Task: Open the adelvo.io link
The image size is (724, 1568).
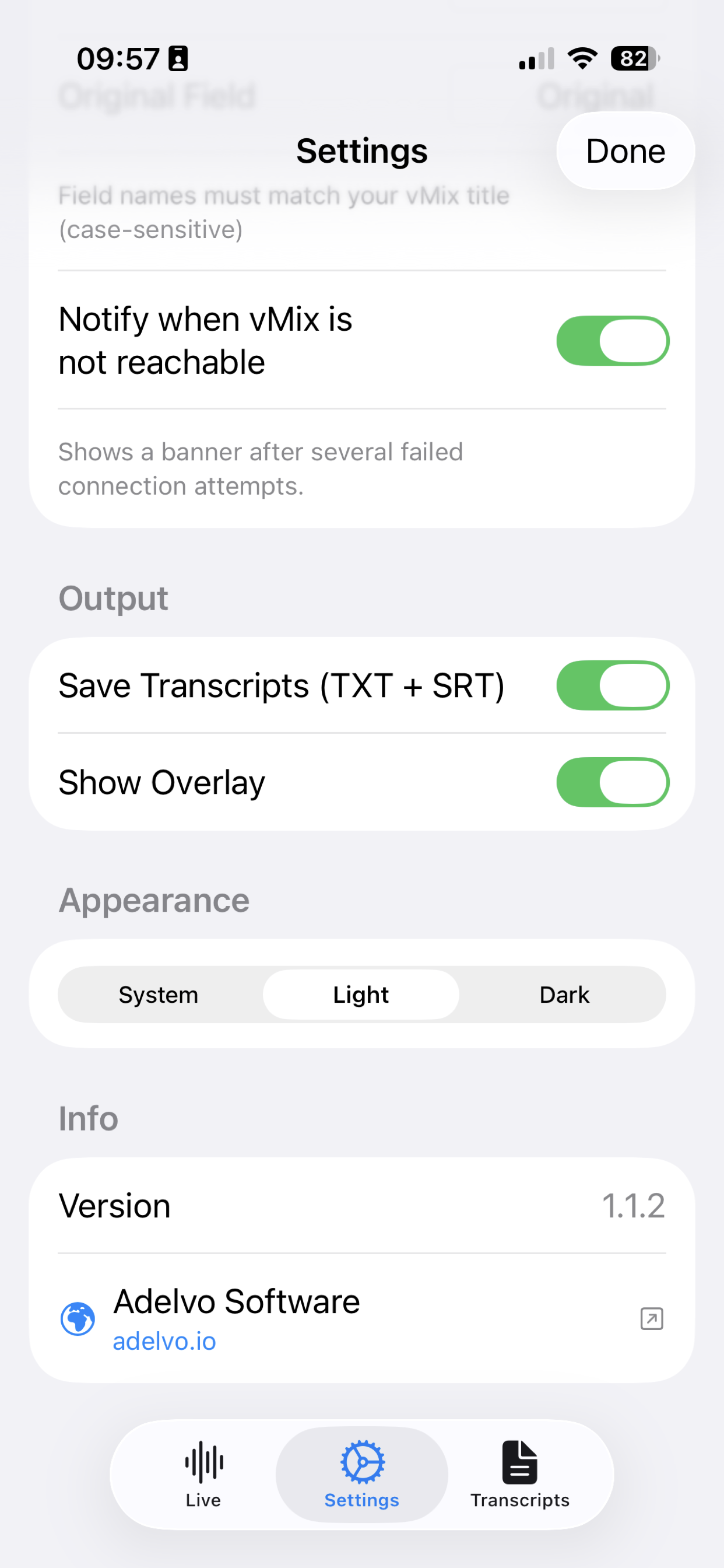Action: coord(164,1341)
